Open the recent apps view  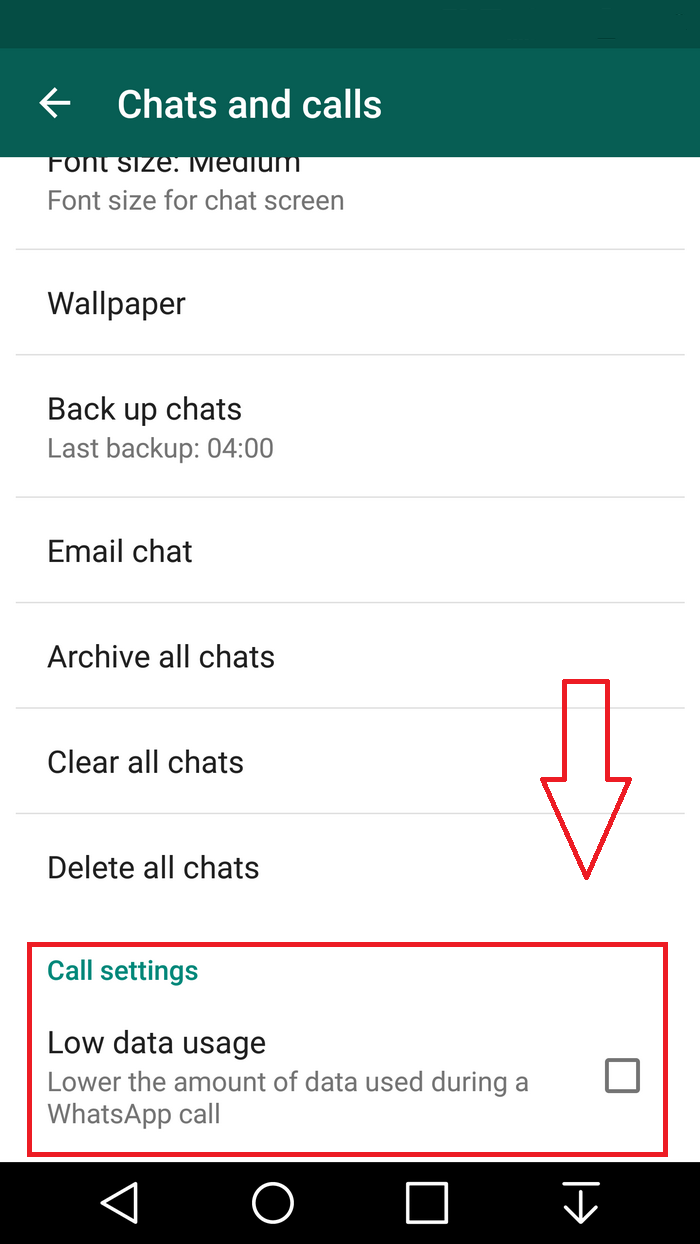(427, 1203)
